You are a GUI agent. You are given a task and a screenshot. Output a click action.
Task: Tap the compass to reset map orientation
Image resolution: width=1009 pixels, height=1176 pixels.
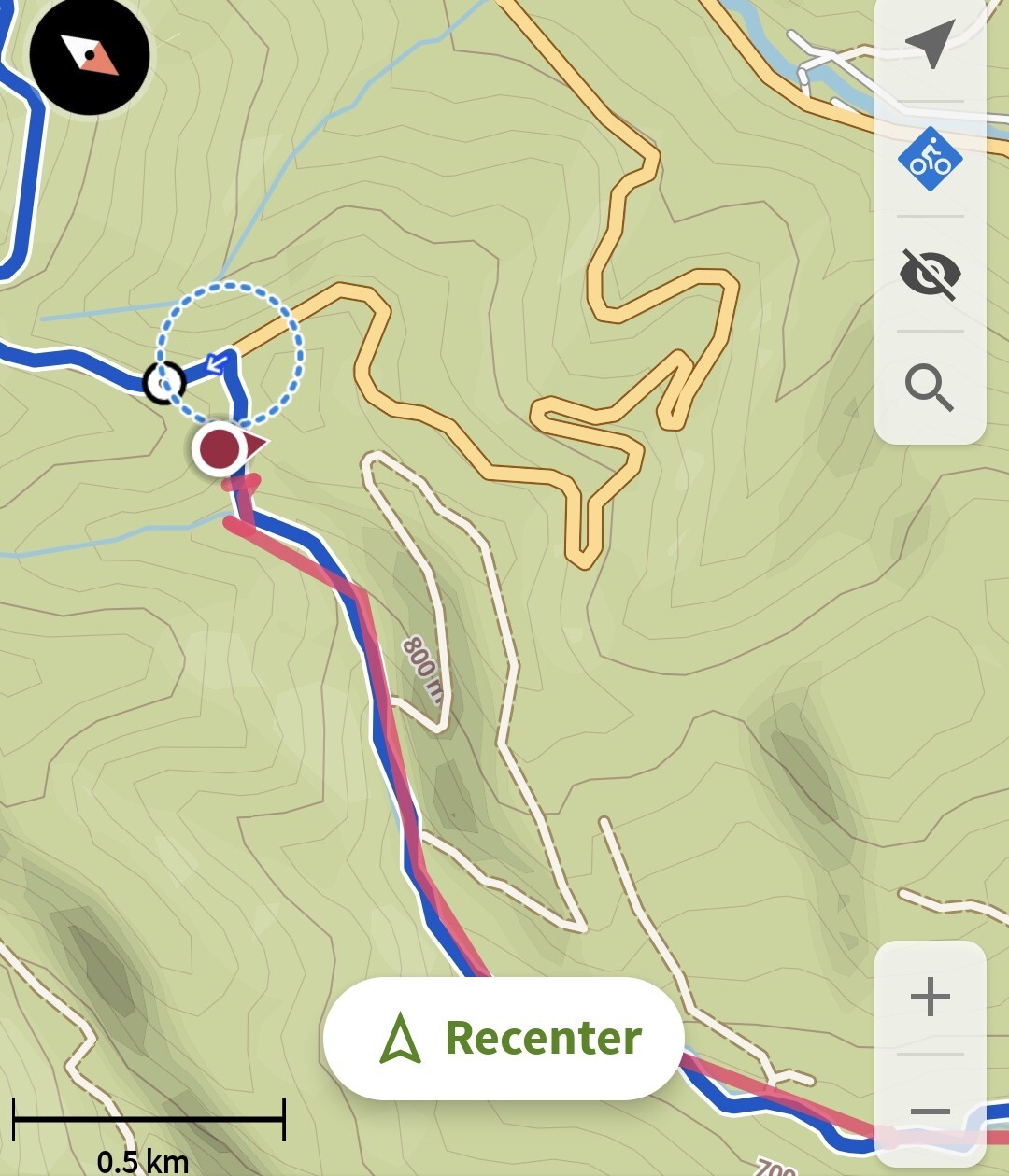click(90, 56)
